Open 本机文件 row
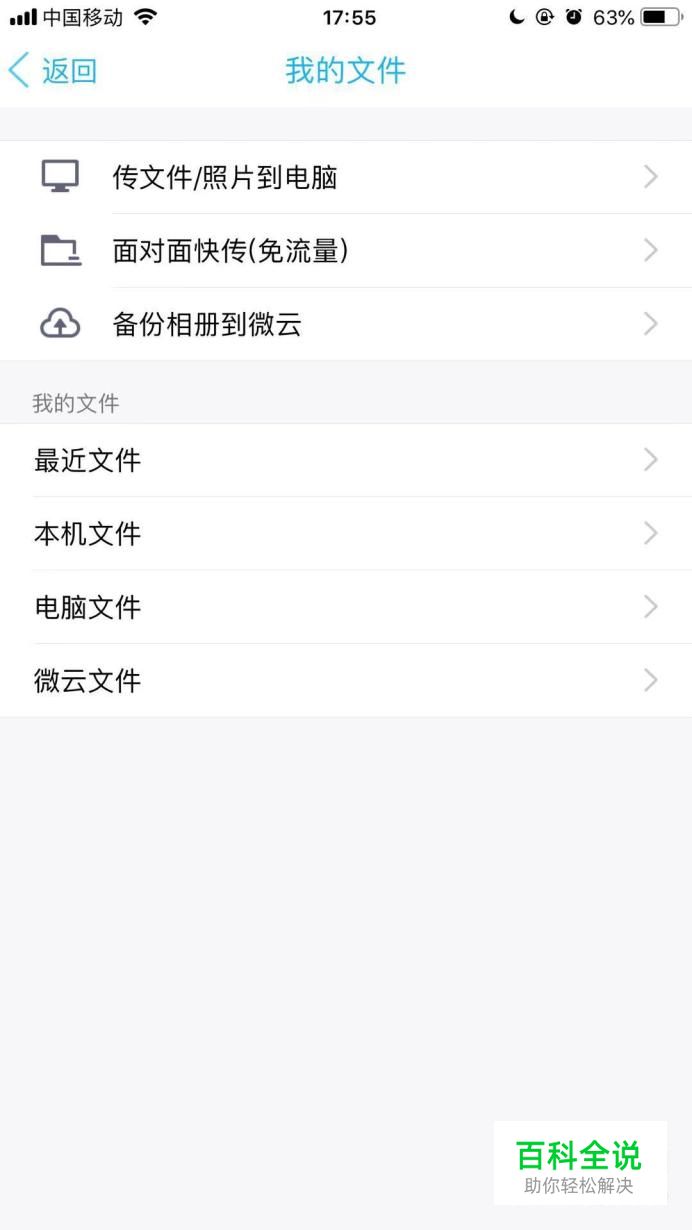Viewport: 692px width, 1230px height. 345,534
